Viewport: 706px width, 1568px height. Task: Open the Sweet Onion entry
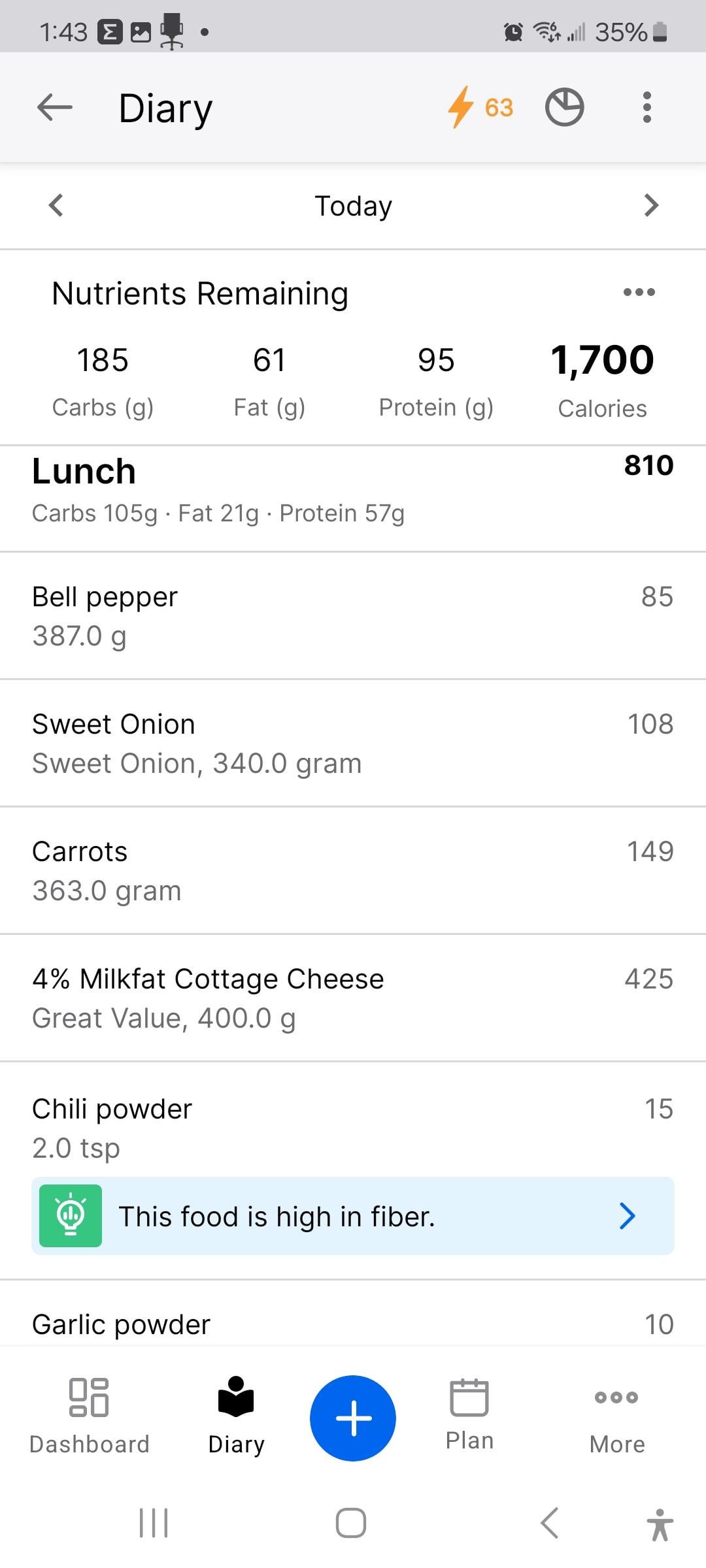pos(353,743)
